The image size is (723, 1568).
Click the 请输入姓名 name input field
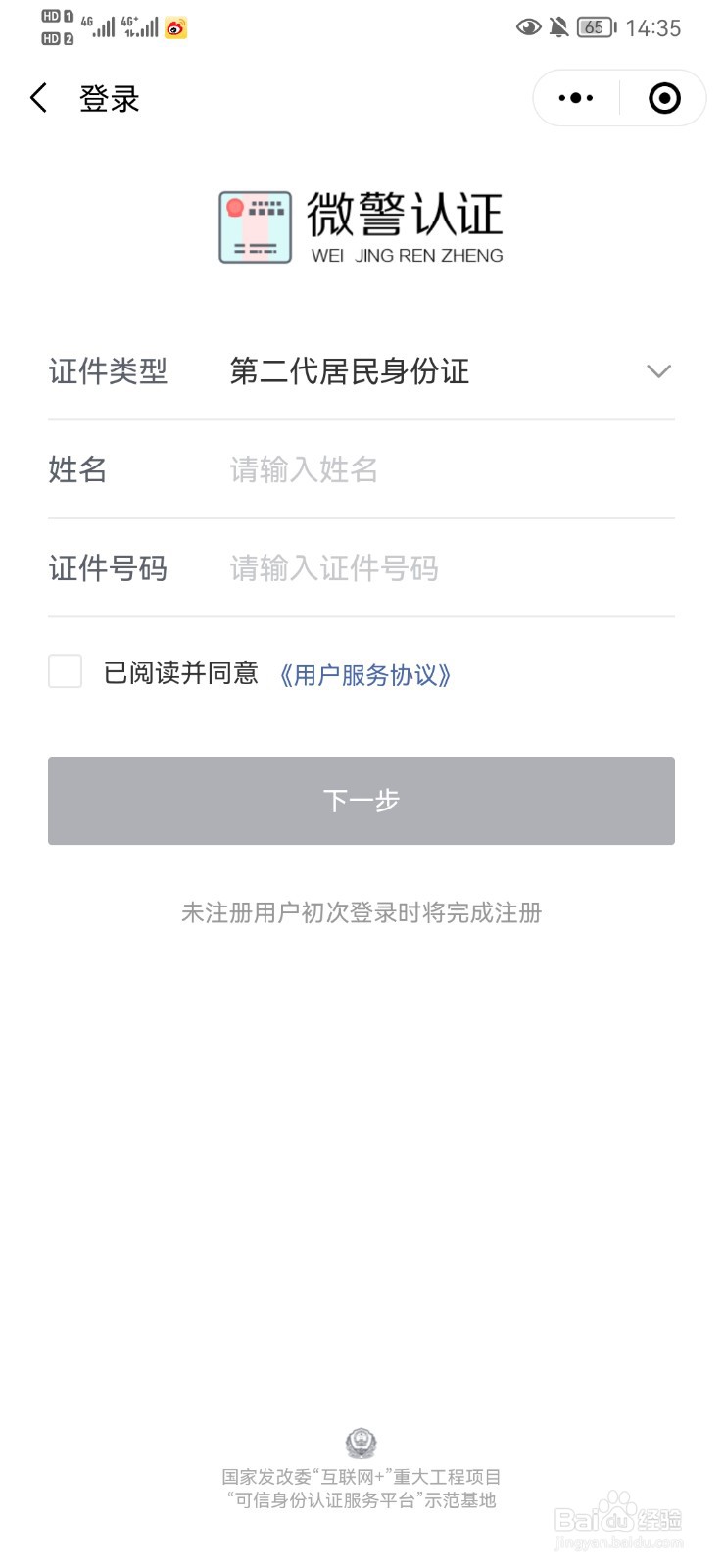tap(392, 470)
